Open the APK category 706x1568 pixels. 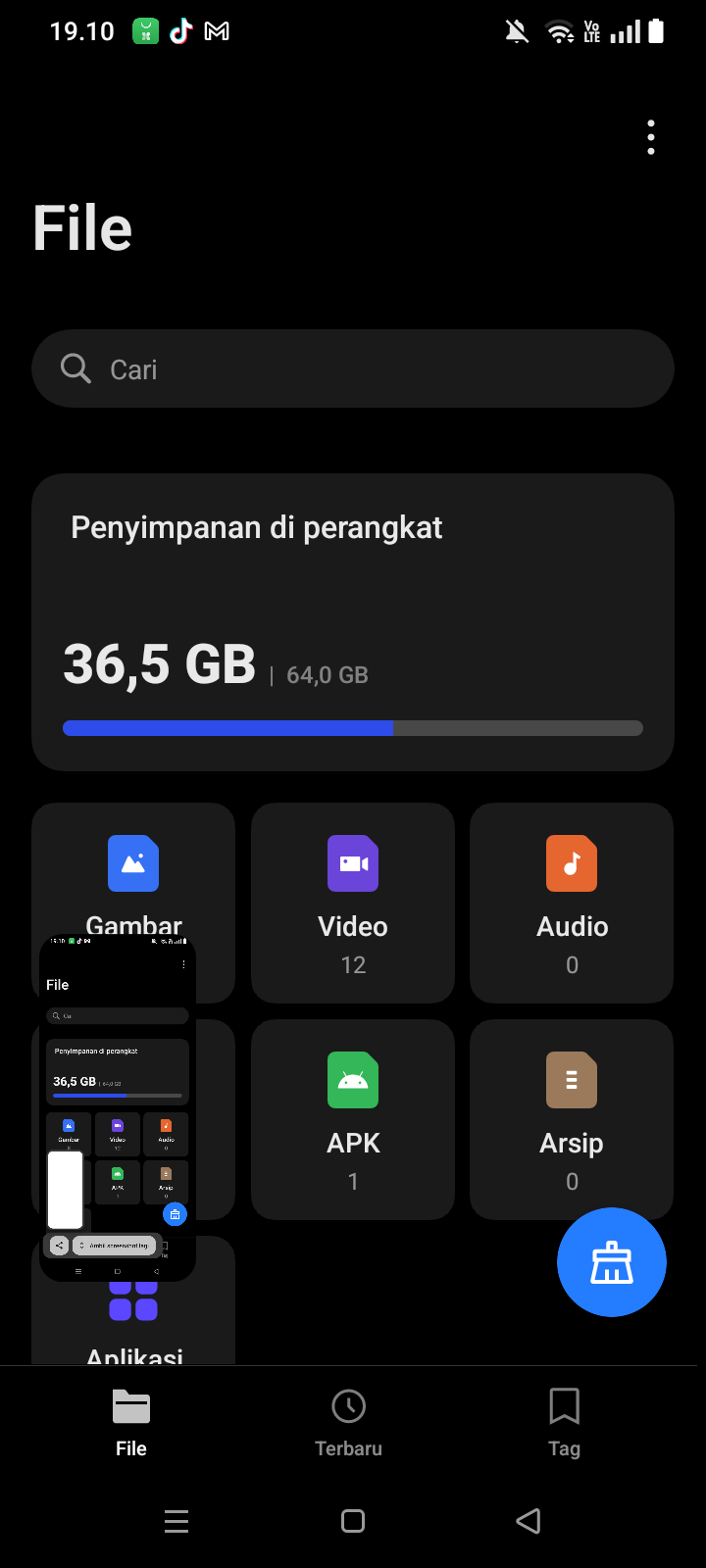click(353, 1119)
